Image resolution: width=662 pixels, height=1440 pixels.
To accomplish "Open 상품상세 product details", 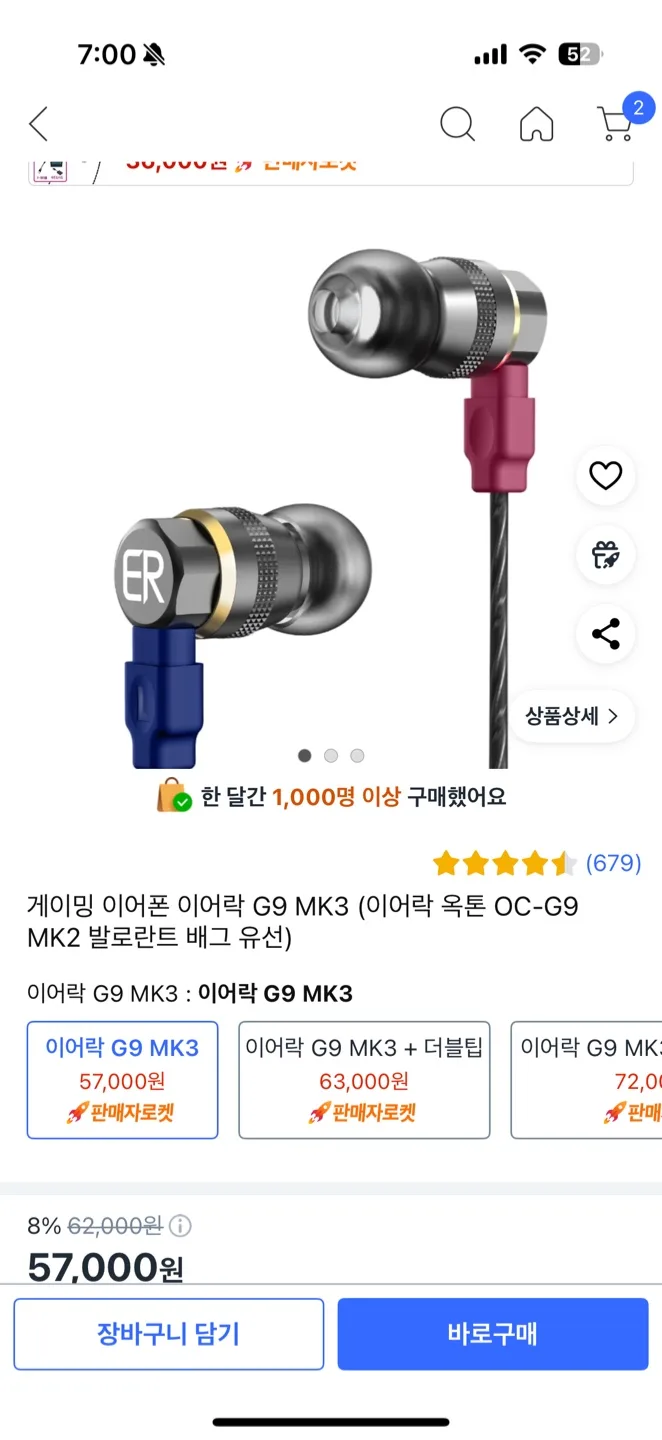I will [572, 716].
